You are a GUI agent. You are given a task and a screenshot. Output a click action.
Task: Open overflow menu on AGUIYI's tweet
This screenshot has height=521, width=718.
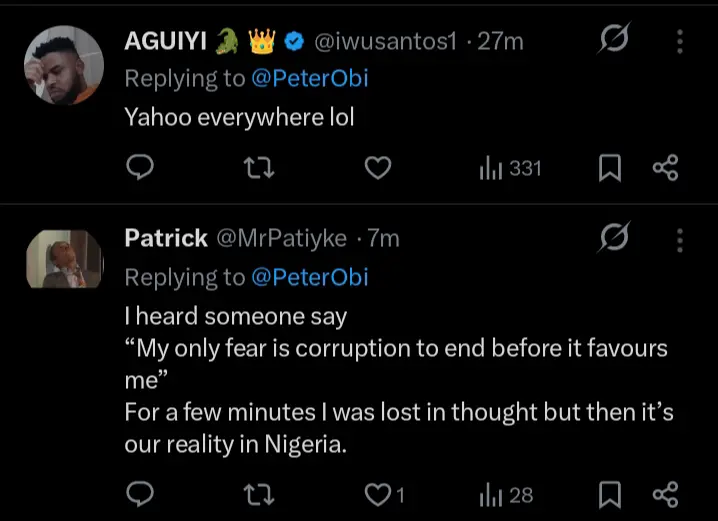[x=680, y=42]
